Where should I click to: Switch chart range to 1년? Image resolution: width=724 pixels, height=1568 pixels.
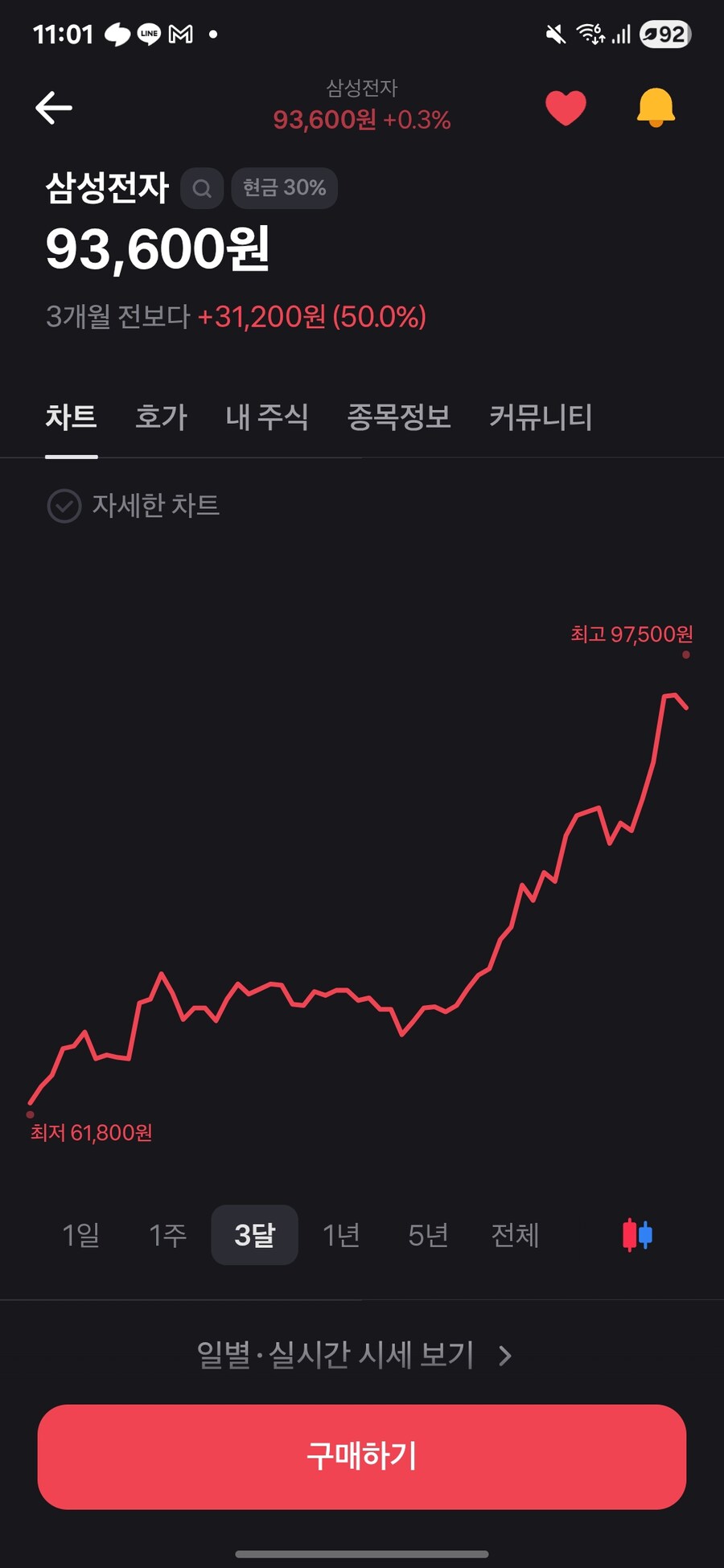coord(341,1235)
